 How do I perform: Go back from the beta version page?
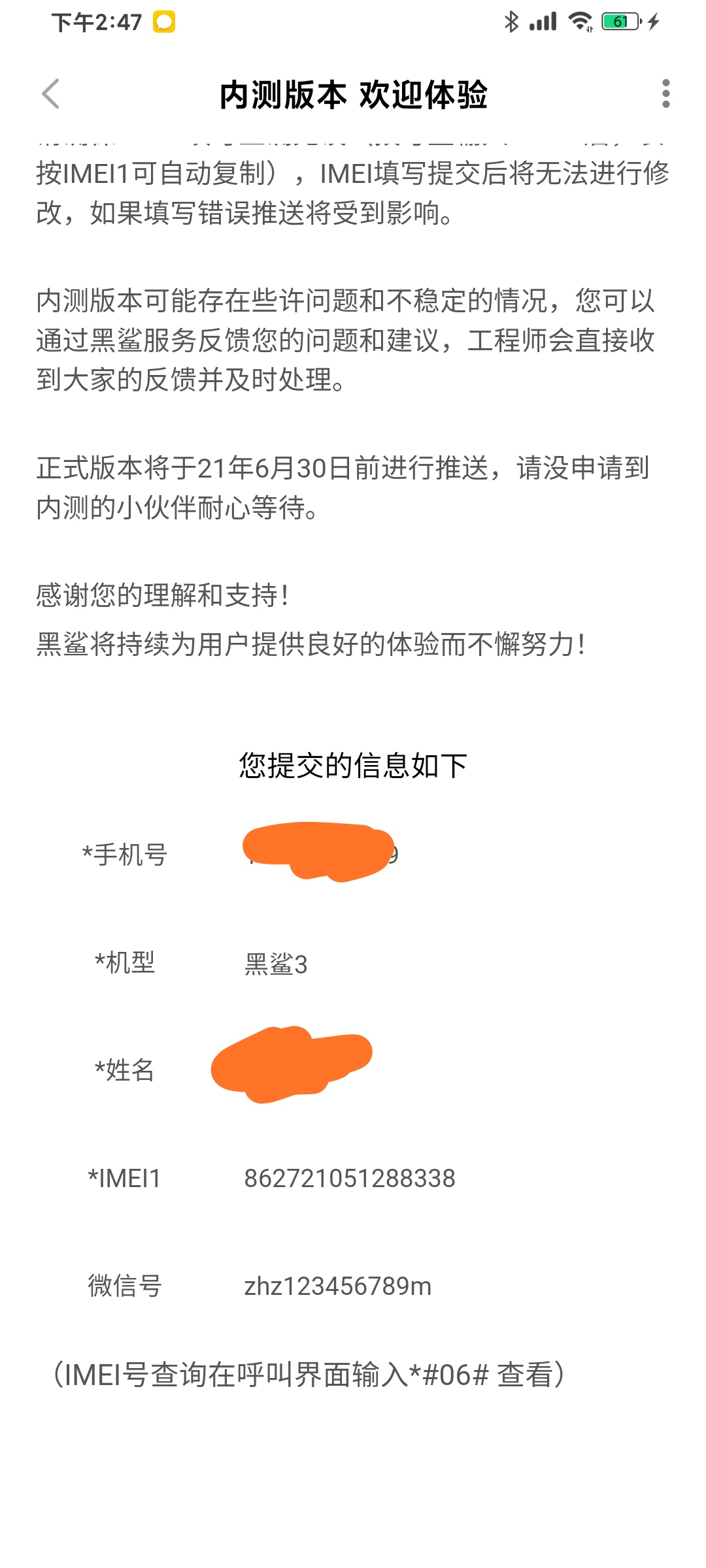[51, 94]
